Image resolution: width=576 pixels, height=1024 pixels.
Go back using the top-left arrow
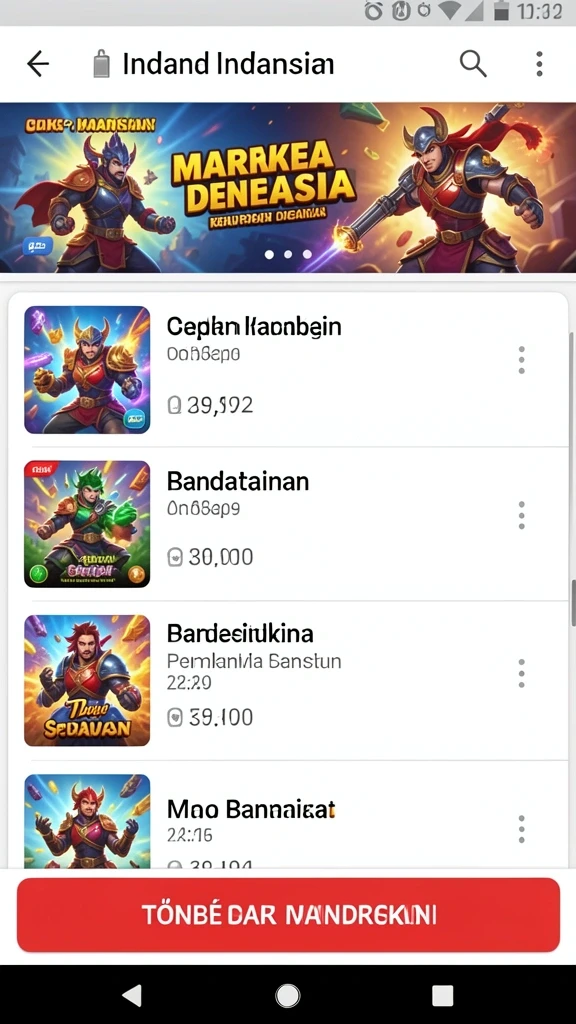click(x=38, y=64)
